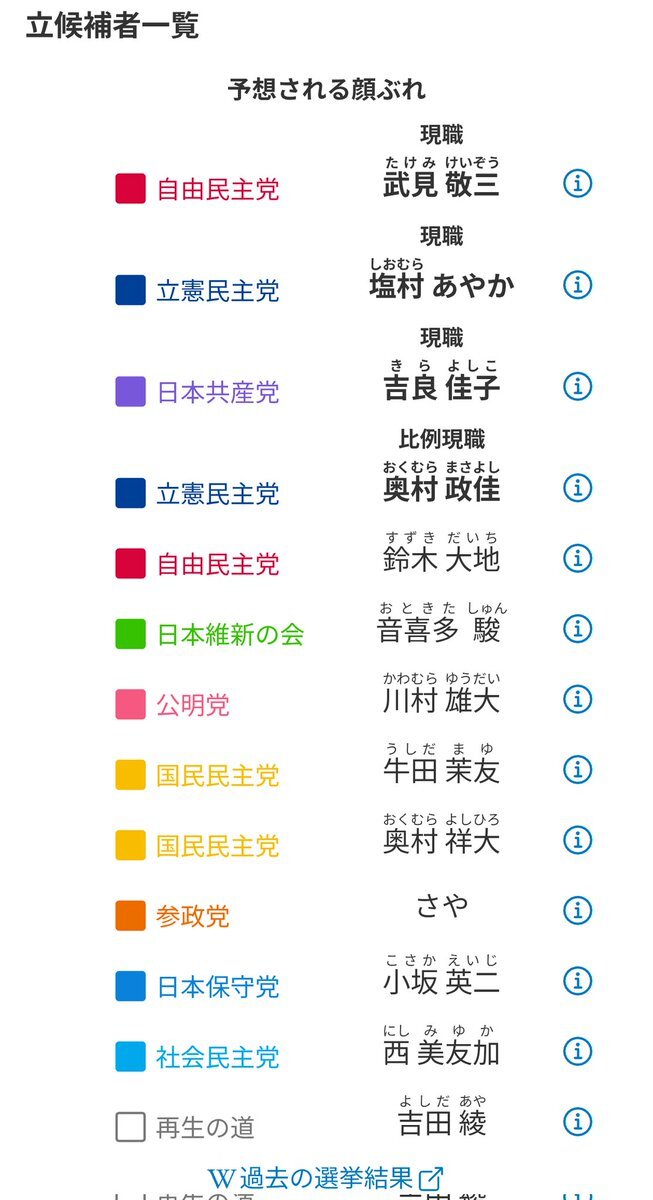Open info icon for 奥村 祥大

click(x=577, y=841)
